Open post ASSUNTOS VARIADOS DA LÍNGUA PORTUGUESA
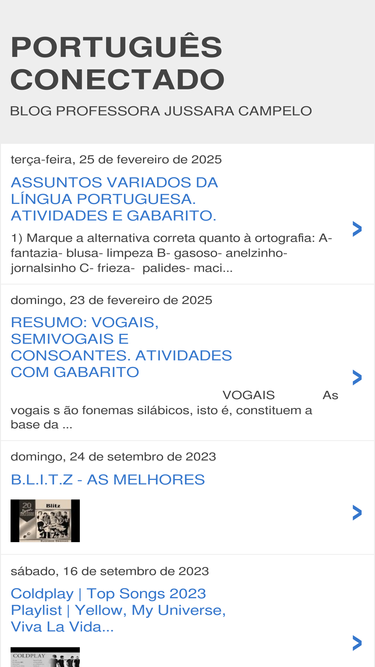Image resolution: width=375 pixels, height=667 pixels. [114, 199]
